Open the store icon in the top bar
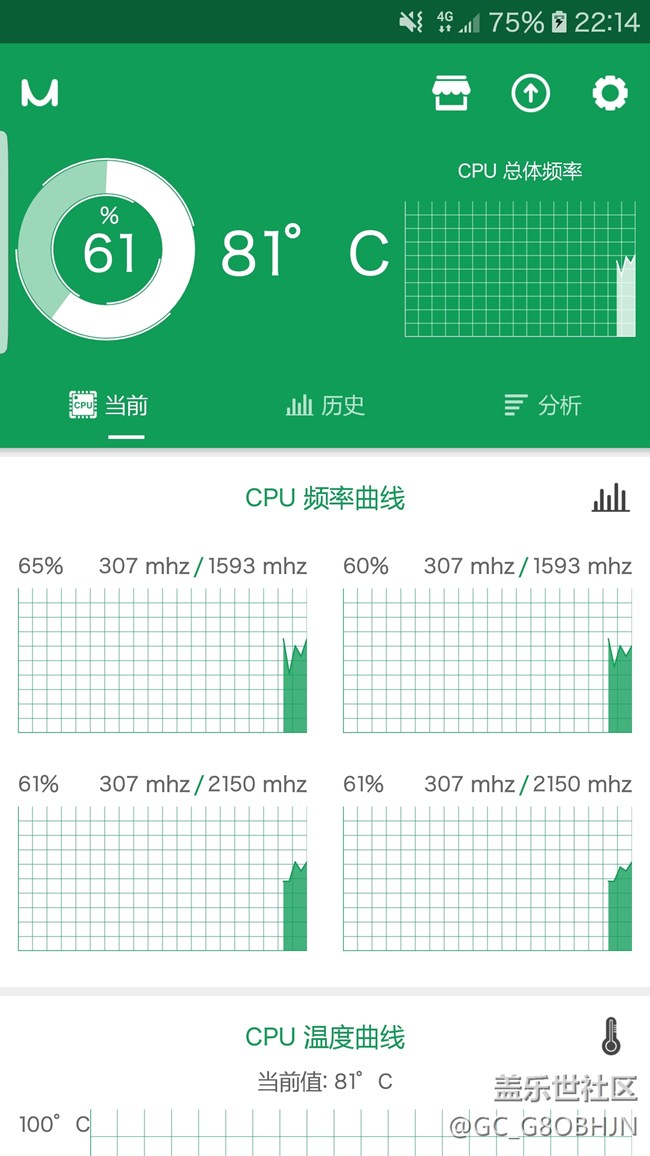Viewport: 650px width, 1156px height. 451,94
